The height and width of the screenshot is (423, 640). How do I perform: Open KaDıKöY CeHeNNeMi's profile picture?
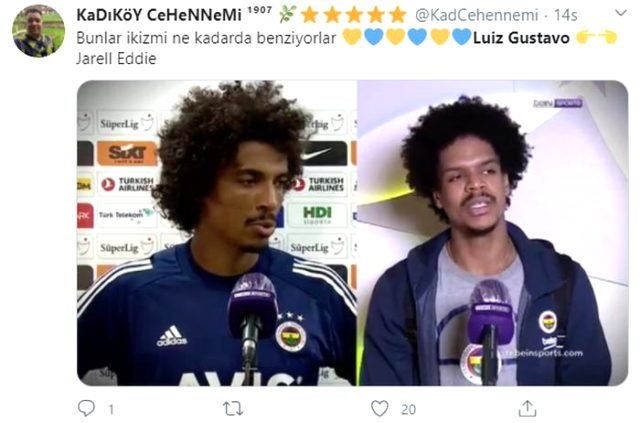(38, 31)
